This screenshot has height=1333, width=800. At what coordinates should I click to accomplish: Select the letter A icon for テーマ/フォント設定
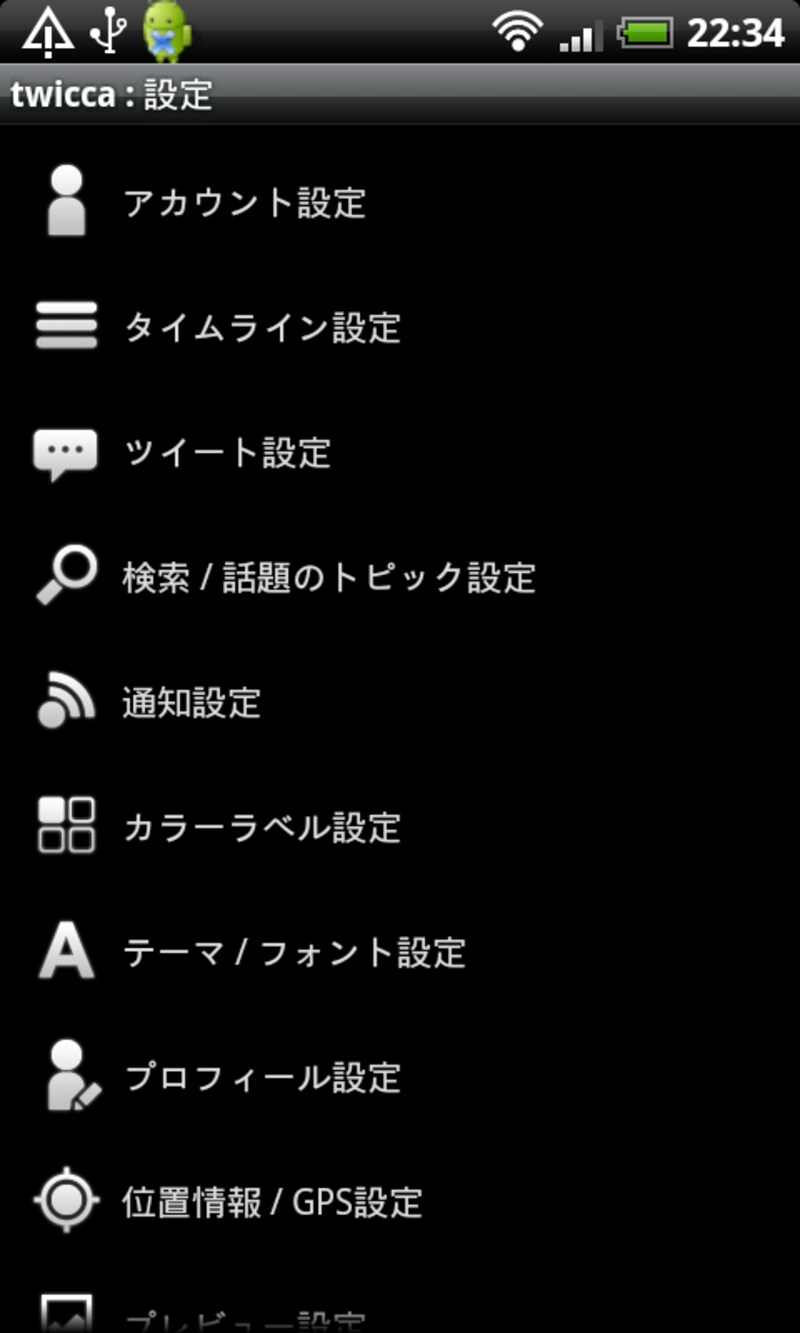(65, 952)
